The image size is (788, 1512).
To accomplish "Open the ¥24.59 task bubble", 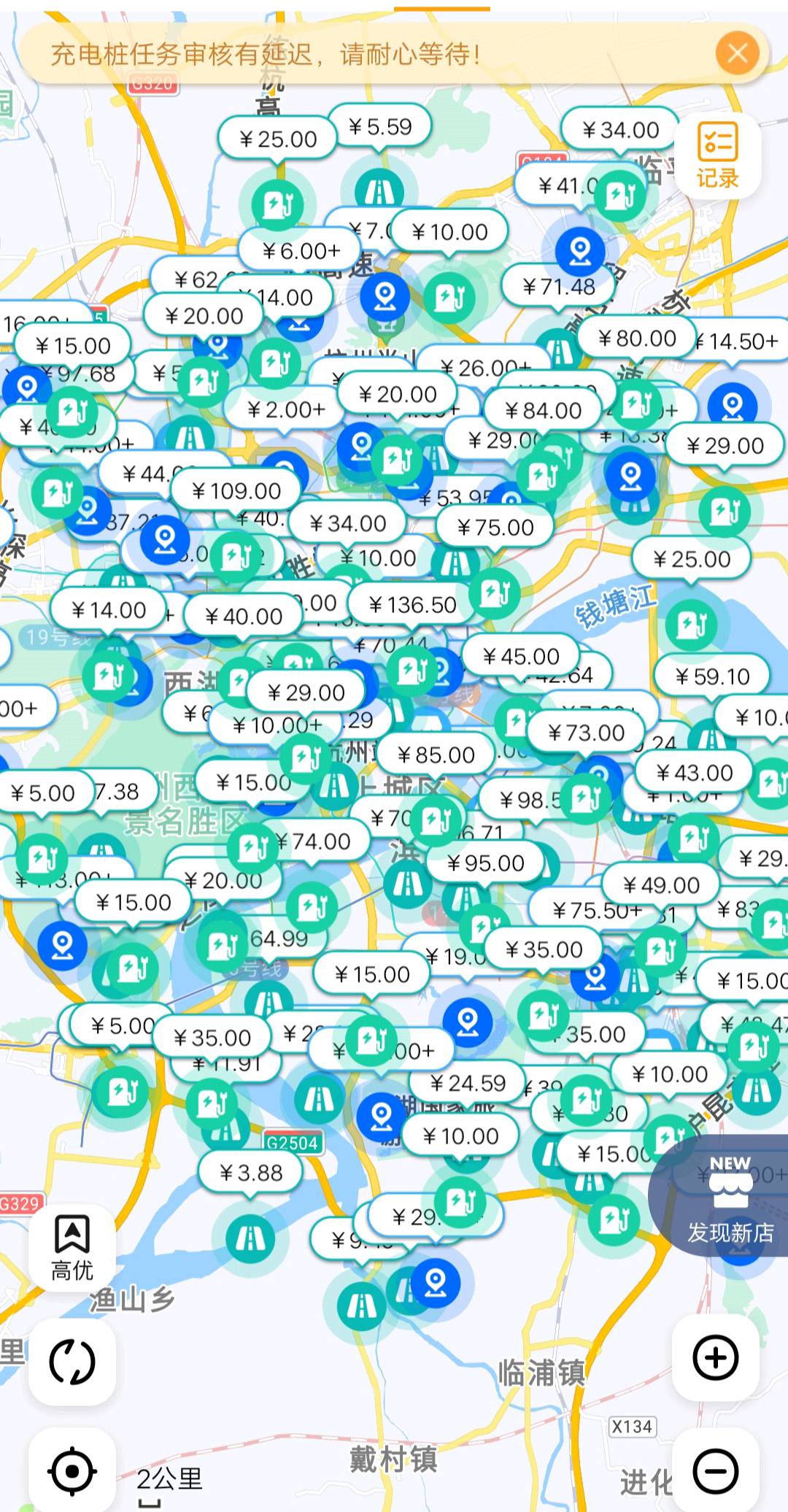I will pyautogui.click(x=467, y=1083).
